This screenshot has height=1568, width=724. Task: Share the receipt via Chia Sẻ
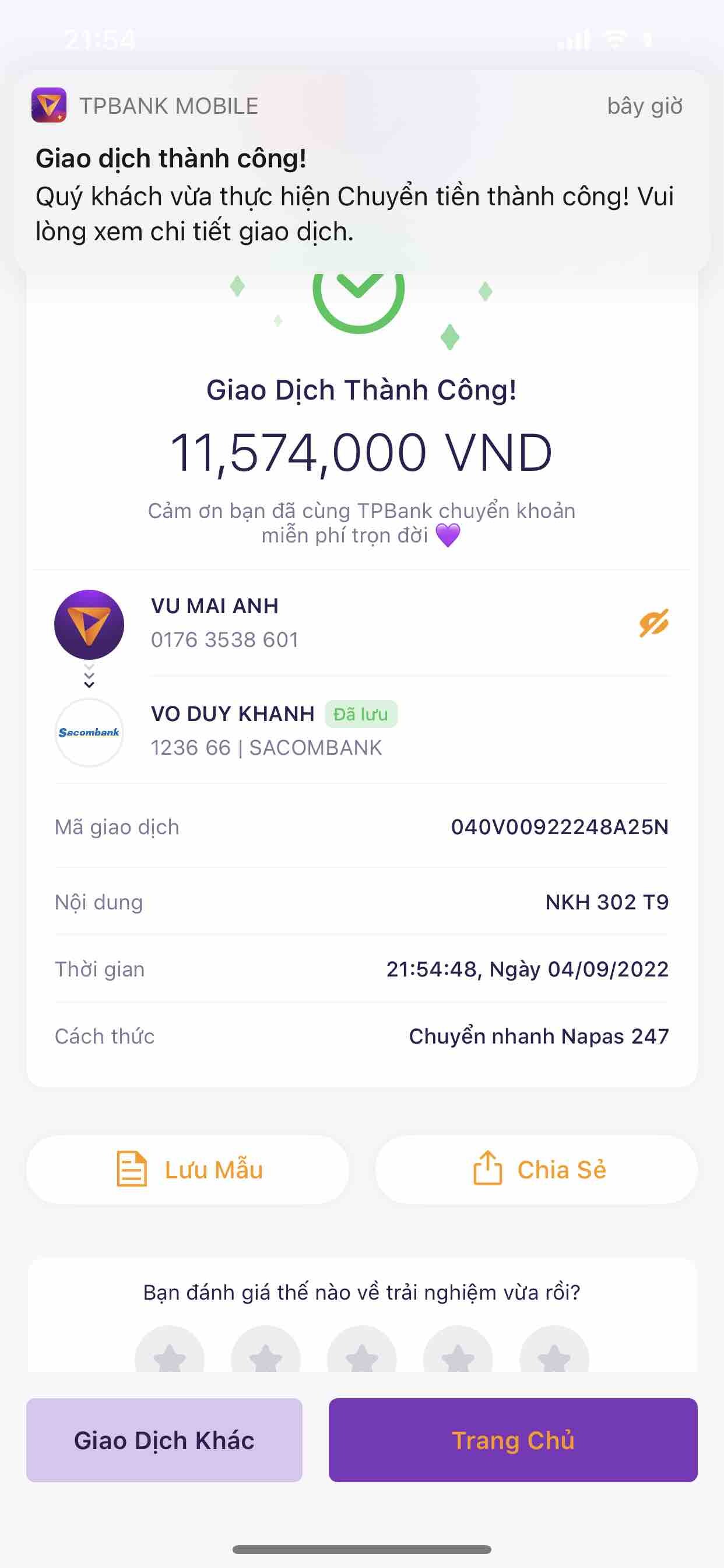(x=536, y=1170)
